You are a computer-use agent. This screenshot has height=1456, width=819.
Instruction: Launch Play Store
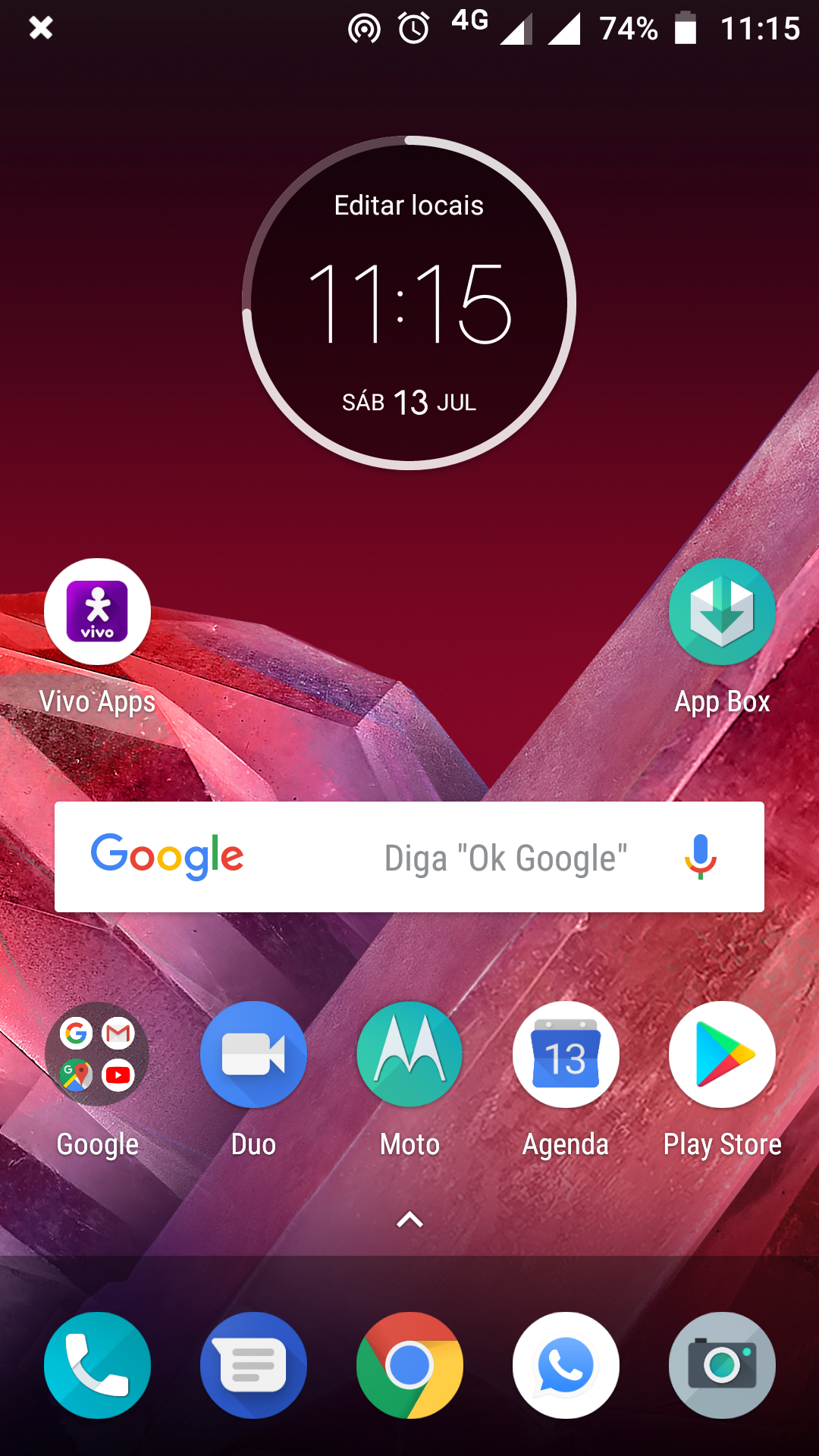coord(722,1054)
